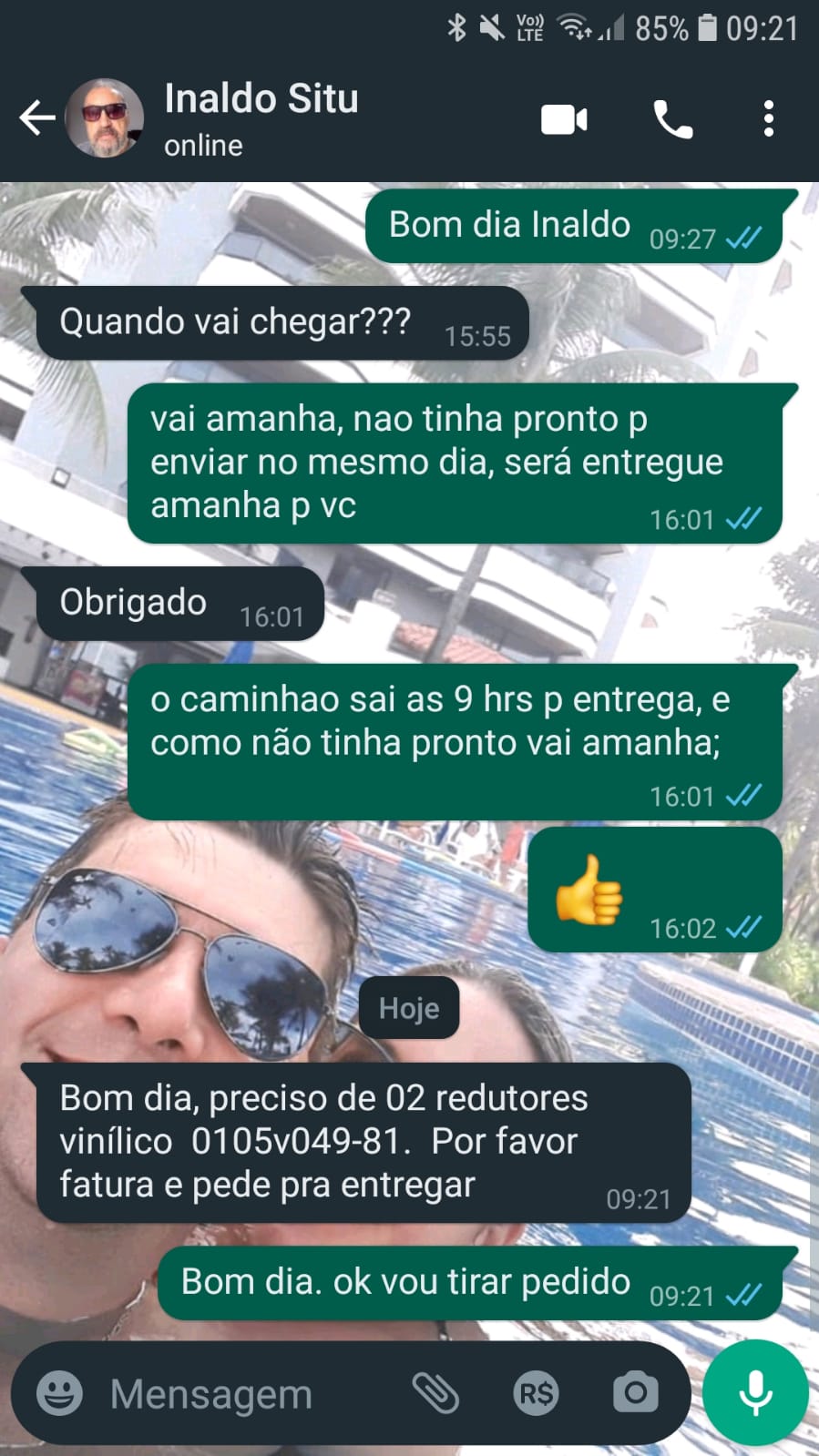Open the R$ payment option

tap(536, 1393)
